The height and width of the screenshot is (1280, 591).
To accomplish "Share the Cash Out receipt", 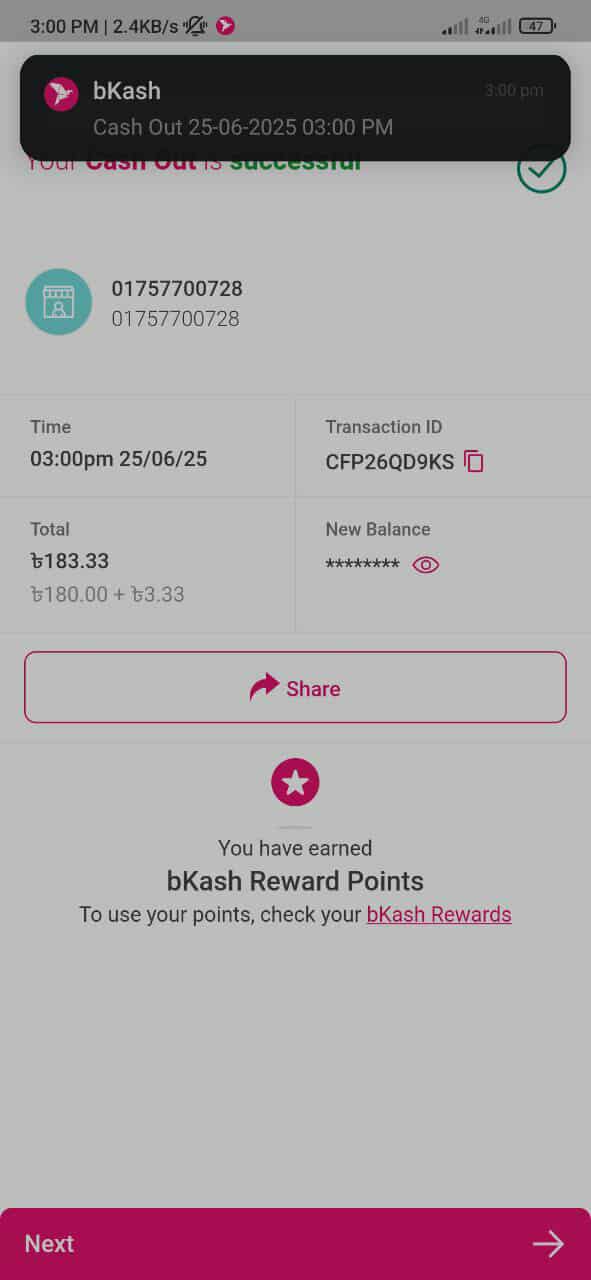I will click(295, 687).
